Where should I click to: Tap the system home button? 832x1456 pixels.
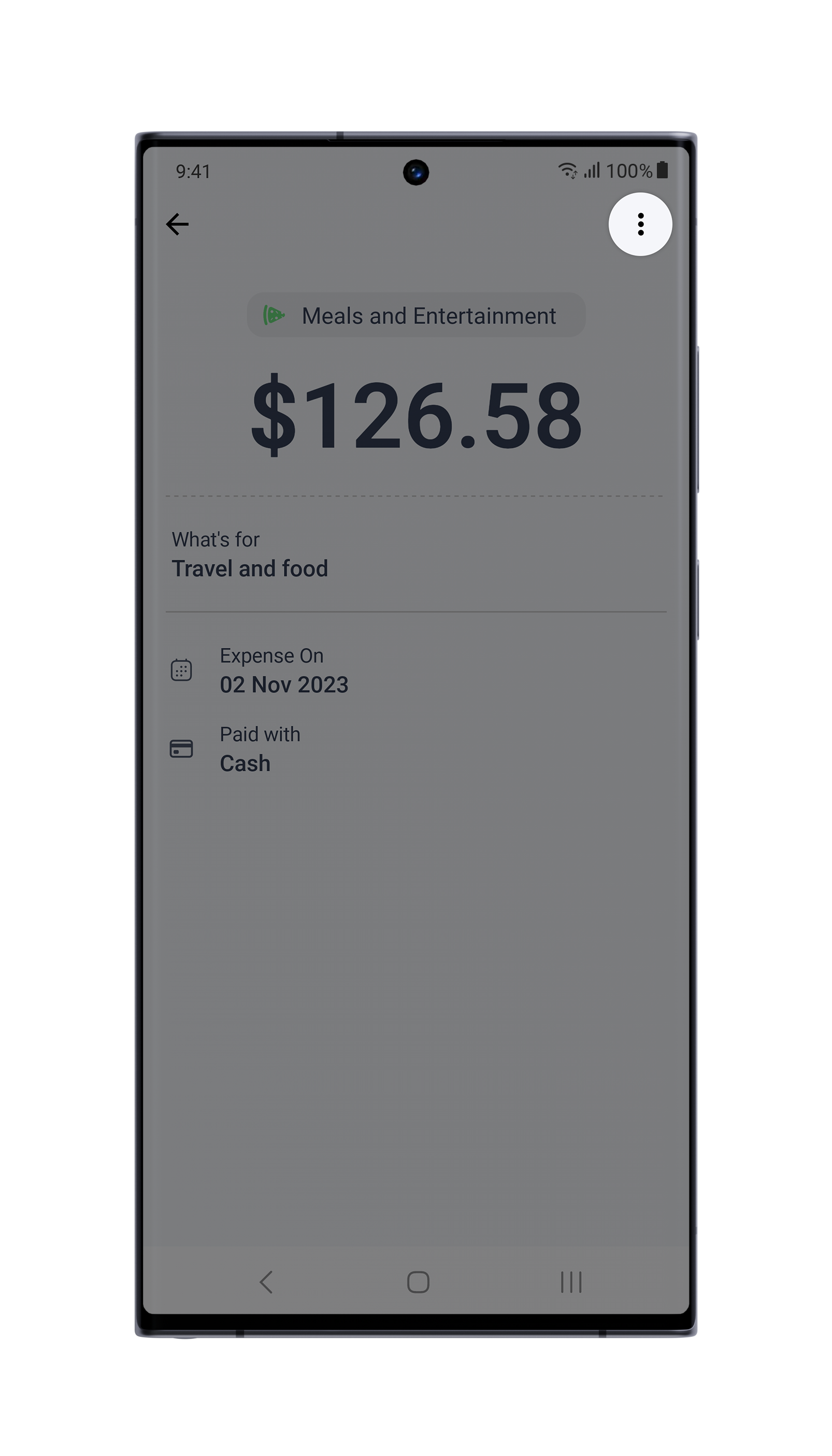point(418,1282)
